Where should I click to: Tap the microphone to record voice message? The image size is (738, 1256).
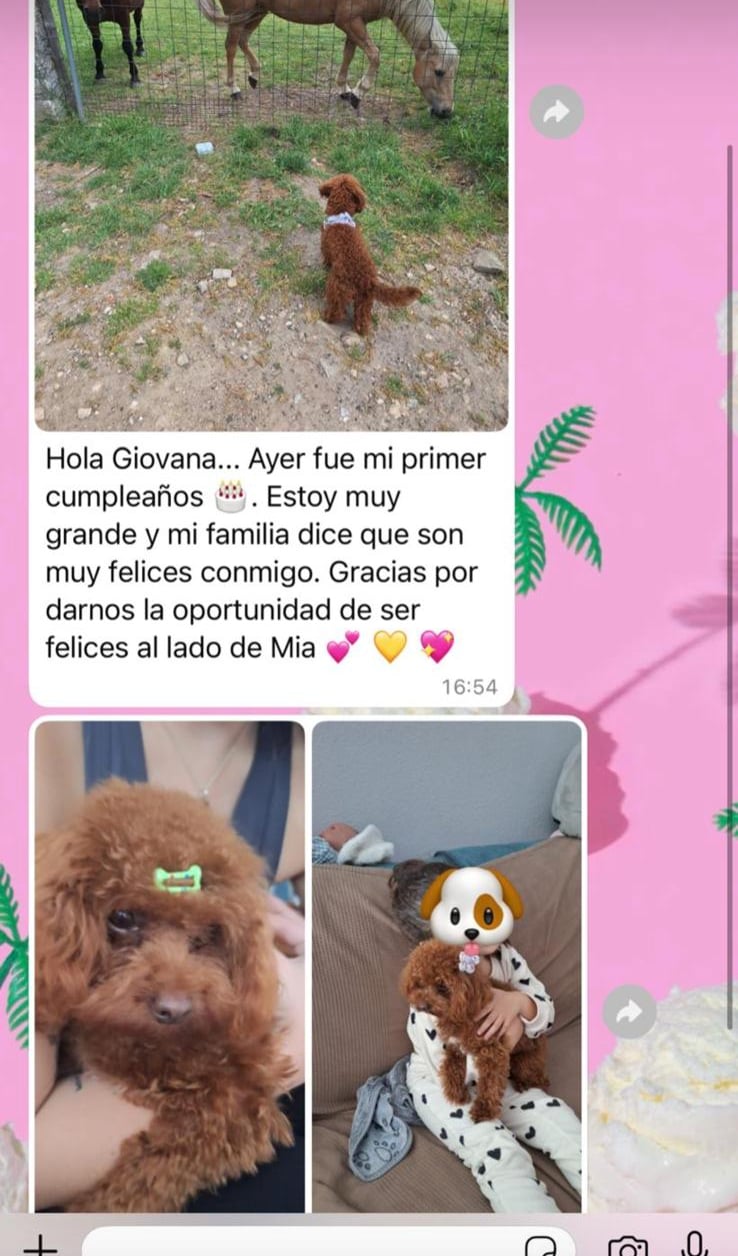[x=695, y=1245]
